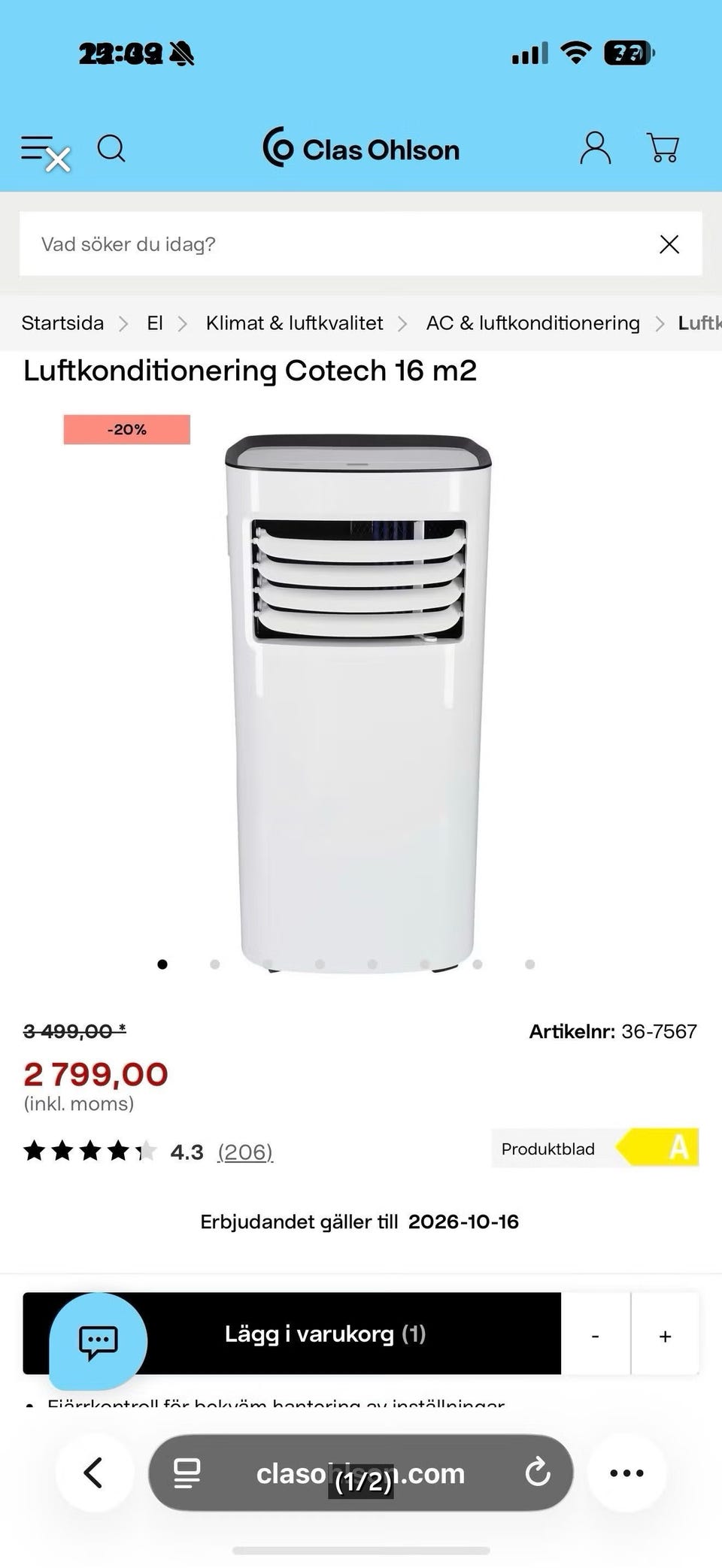Type in the 'Vad söker du idag?' field
Viewport: 722px width, 1568px height.
click(338, 244)
